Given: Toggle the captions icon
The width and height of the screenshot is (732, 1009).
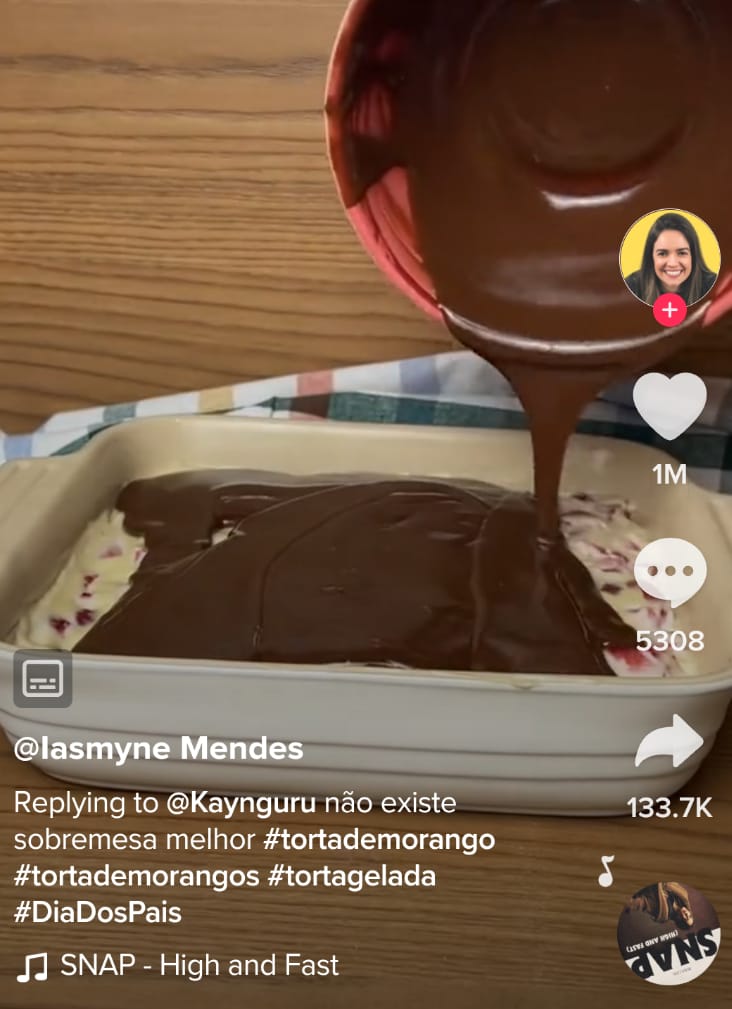Looking at the screenshot, I should [42, 679].
